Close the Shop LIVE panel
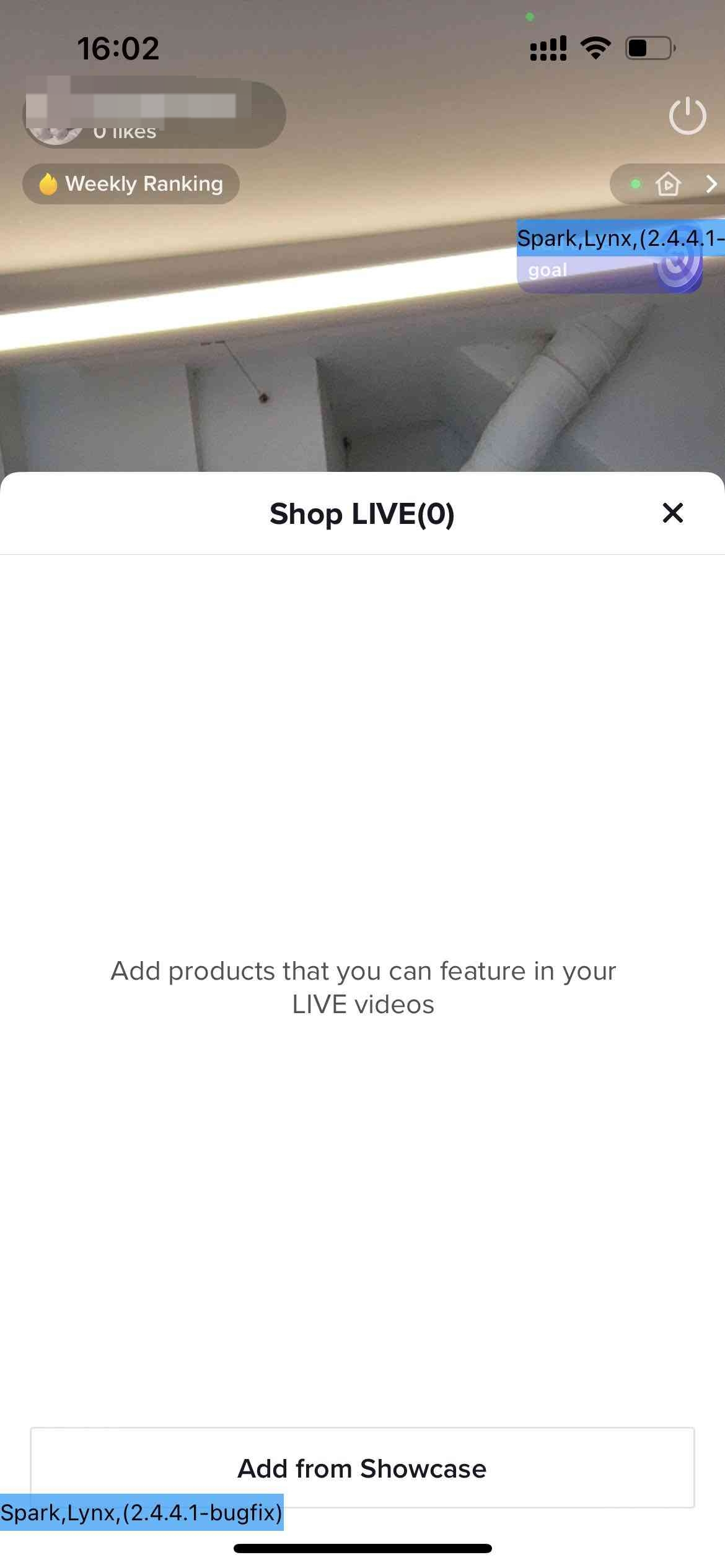This screenshot has height=1568, width=725. click(672, 513)
